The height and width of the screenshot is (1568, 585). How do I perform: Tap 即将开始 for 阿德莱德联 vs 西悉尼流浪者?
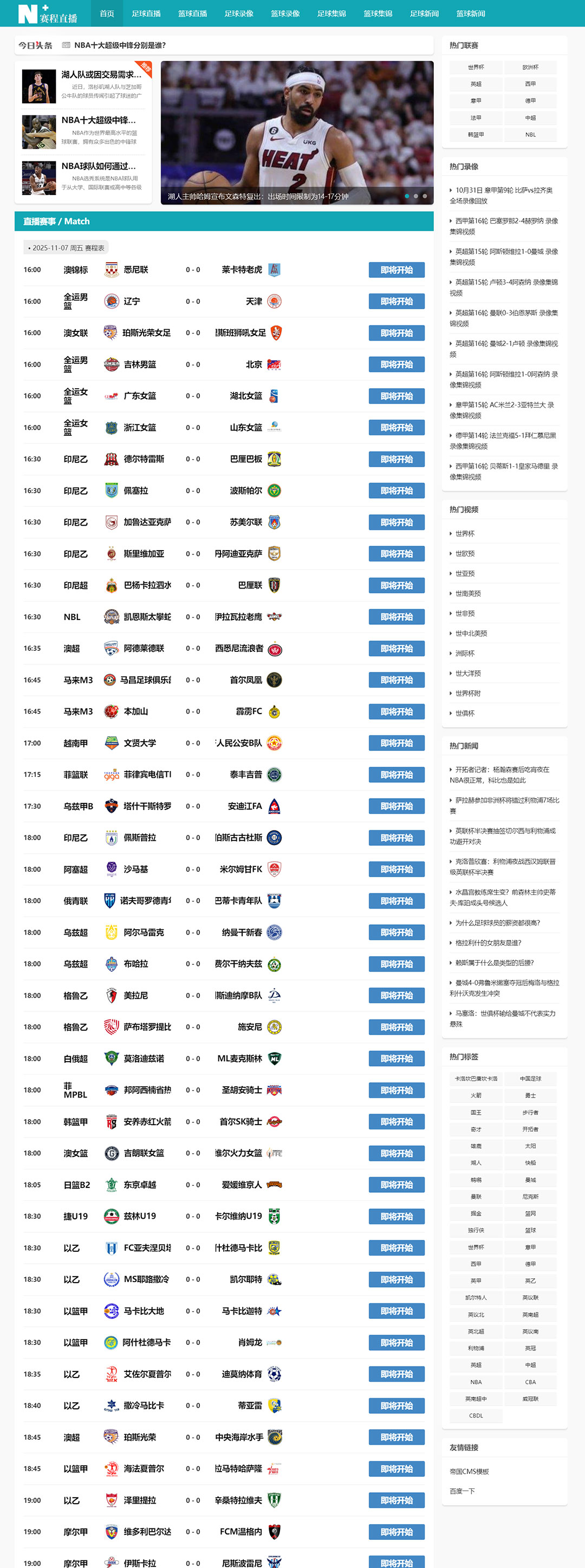(x=396, y=648)
